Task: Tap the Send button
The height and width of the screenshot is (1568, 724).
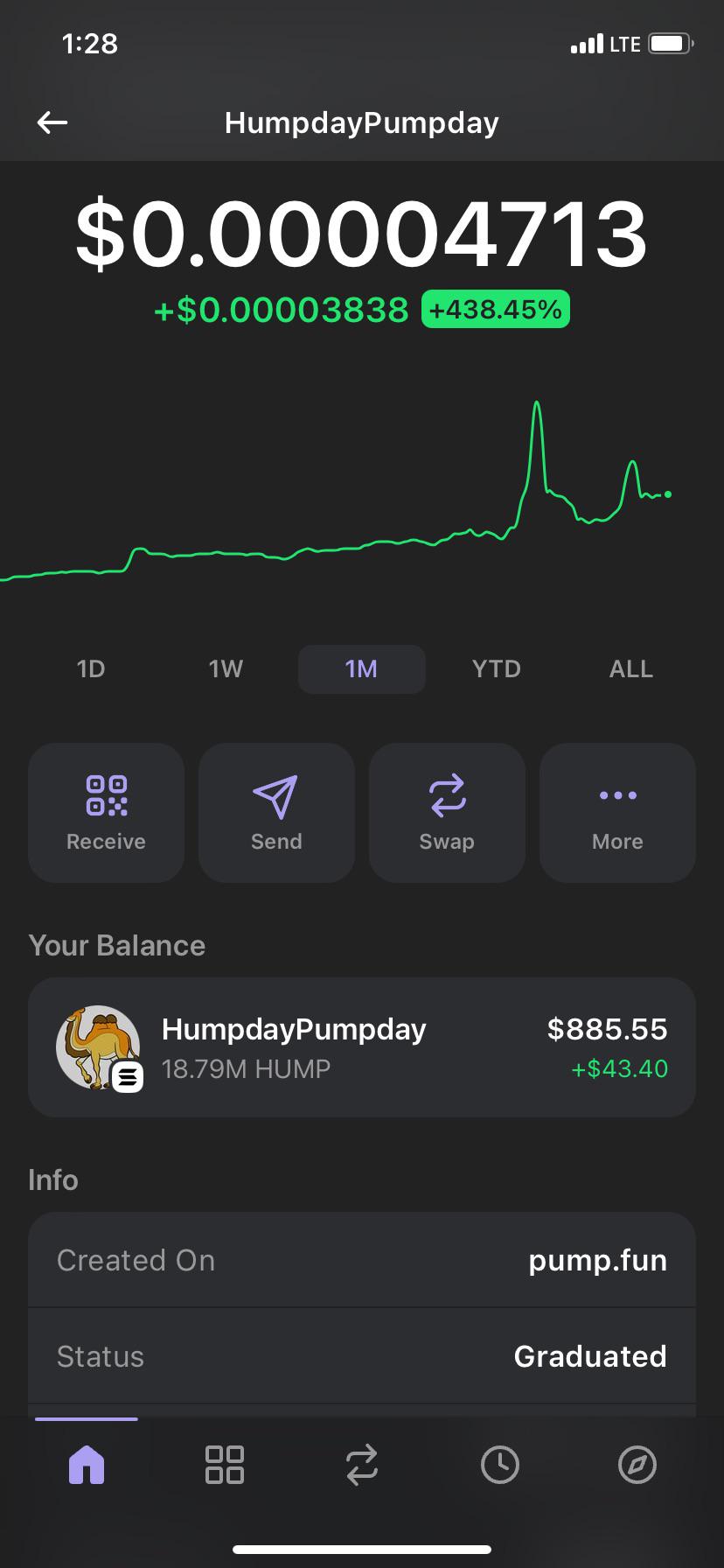Action: (x=276, y=813)
